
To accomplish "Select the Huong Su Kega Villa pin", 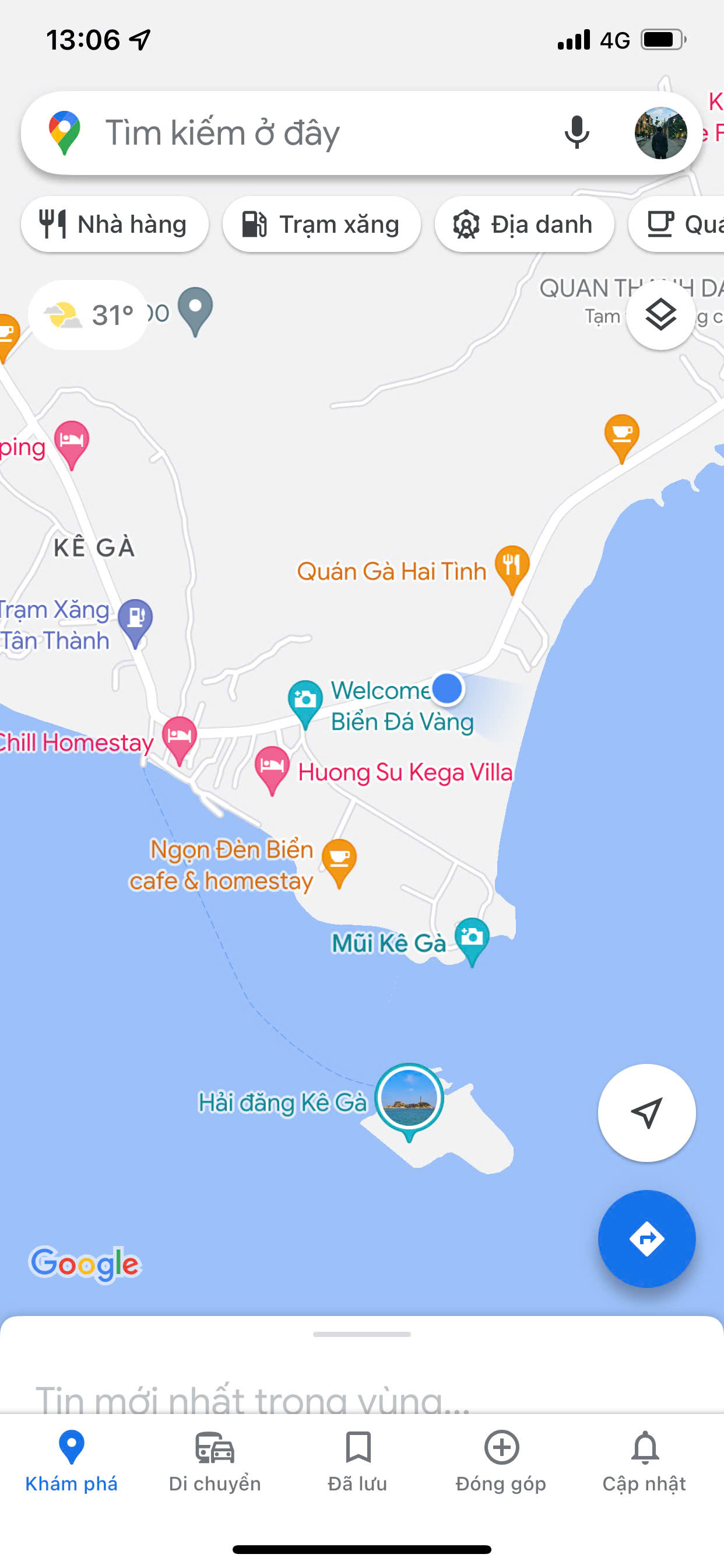I will click(272, 766).
